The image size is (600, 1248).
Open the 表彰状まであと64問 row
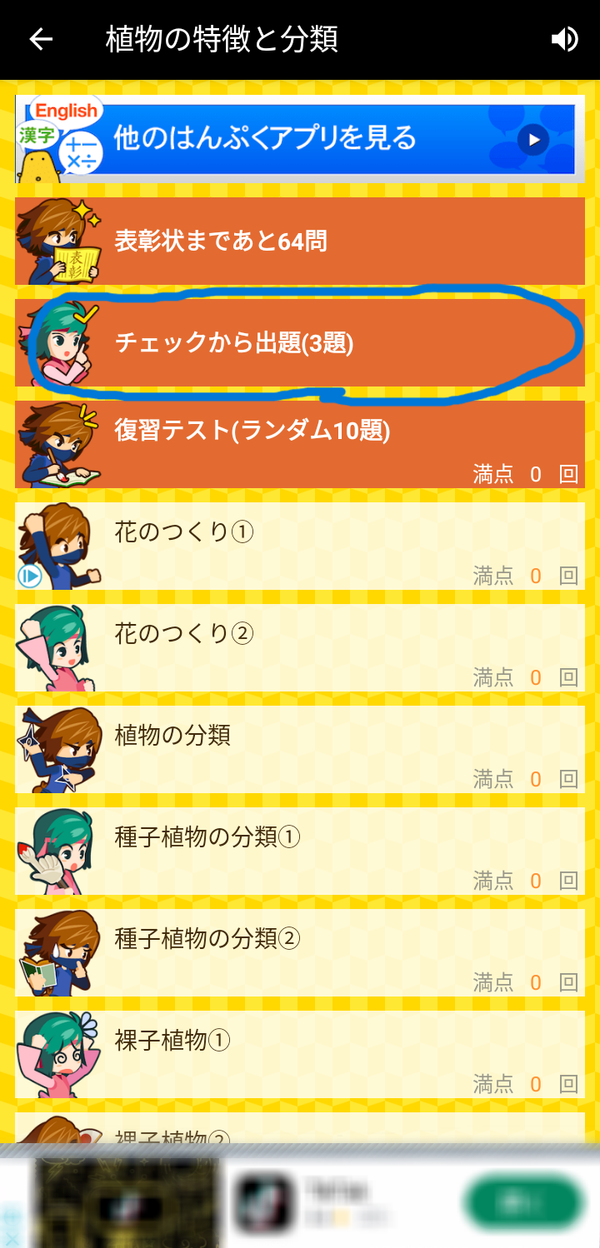tap(300, 241)
